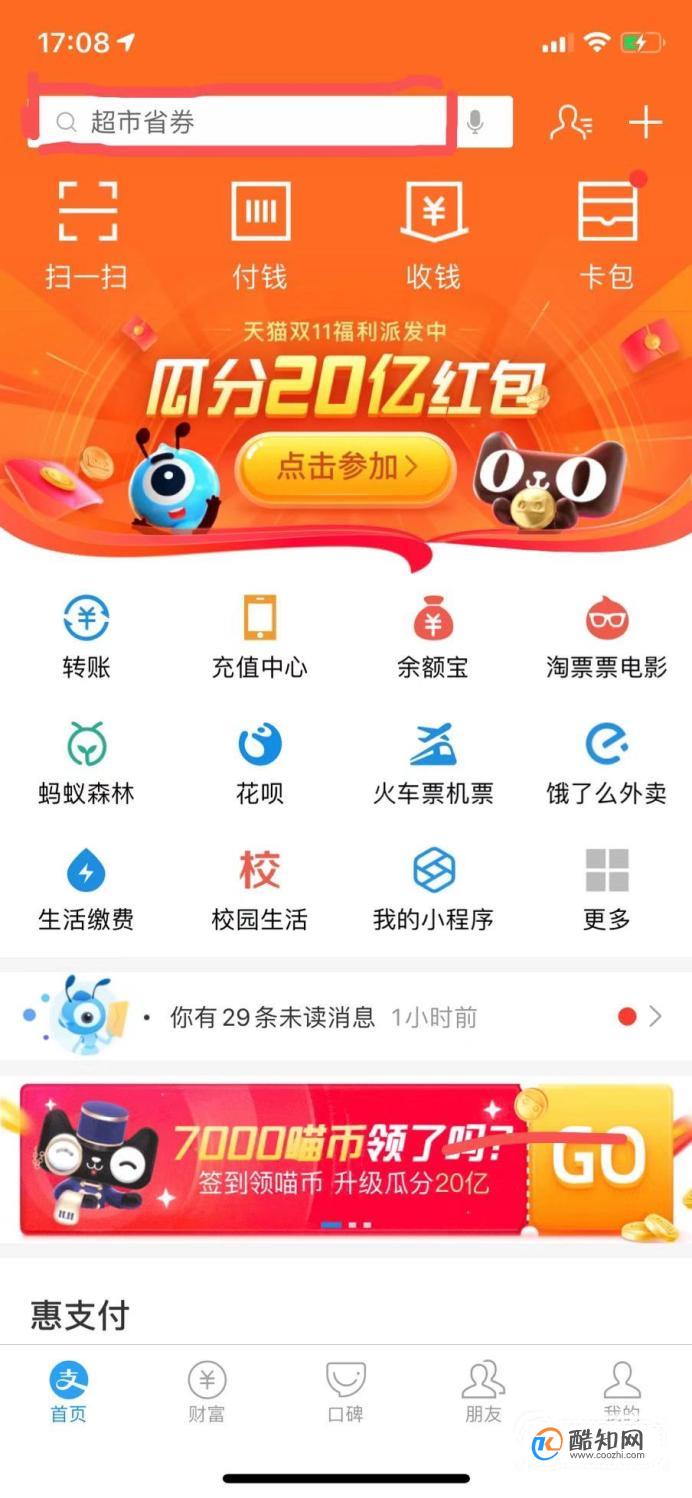Tap the 点击参加 banner button
This screenshot has height=1498, width=692.
click(345, 468)
